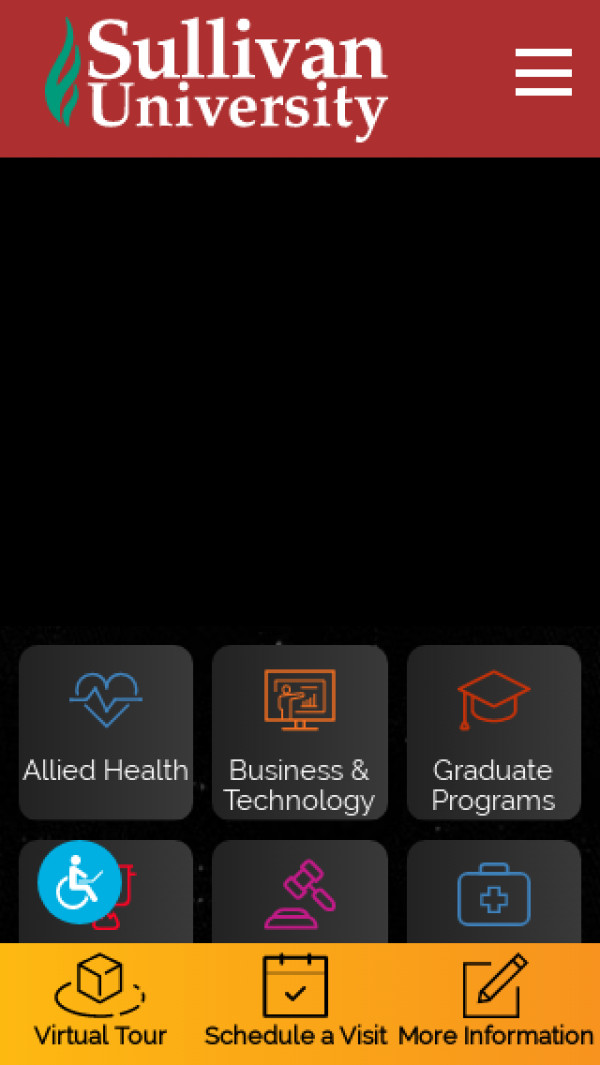Open the hamburger navigation menu
Screen dimensions: 600x1065
(x=543, y=73)
